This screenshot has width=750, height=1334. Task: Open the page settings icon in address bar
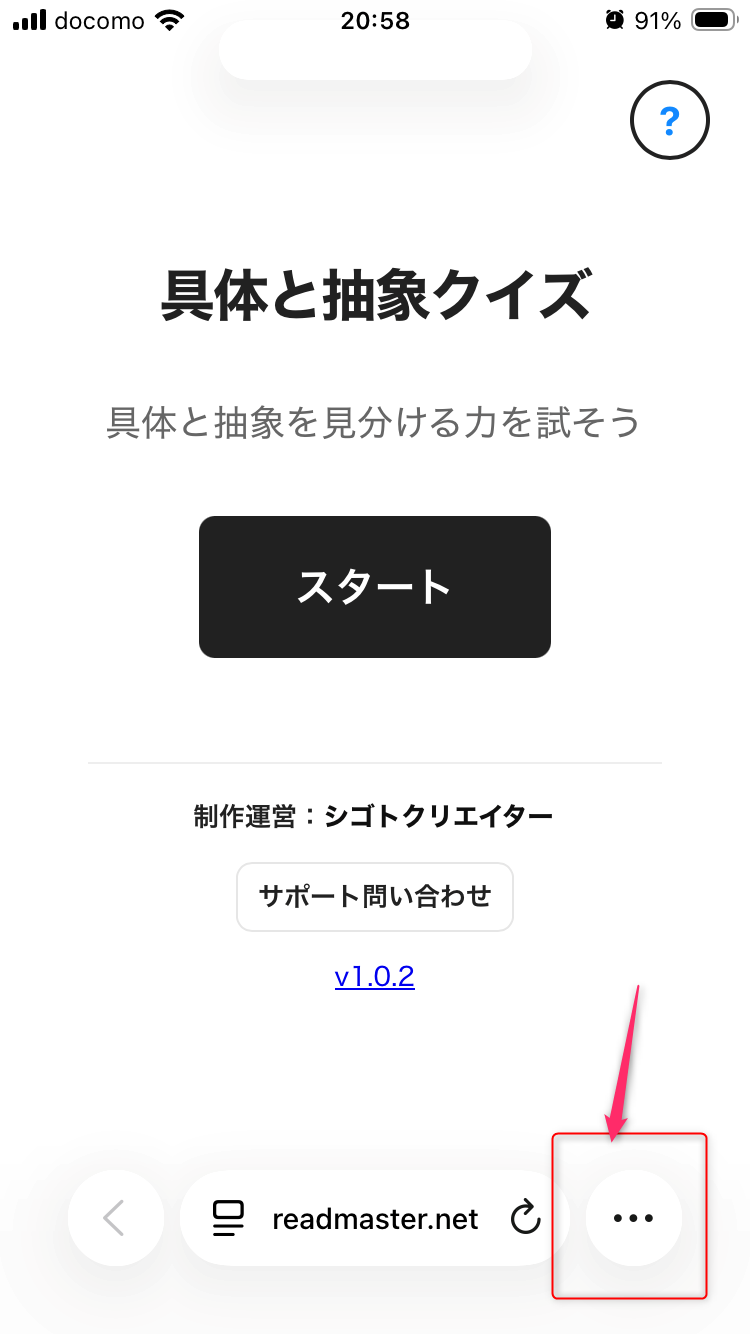click(x=228, y=1218)
